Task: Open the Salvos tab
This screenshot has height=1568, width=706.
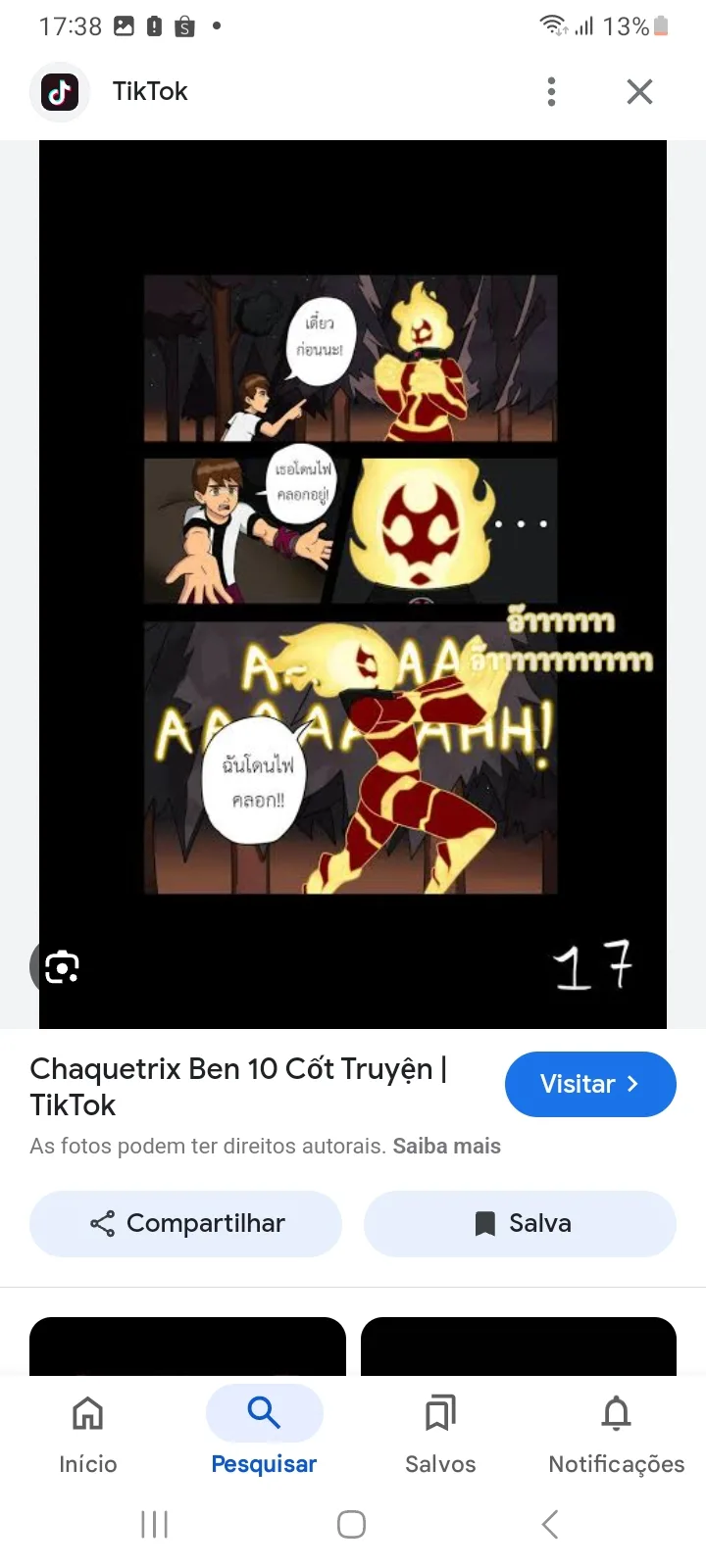Action: point(440,1431)
